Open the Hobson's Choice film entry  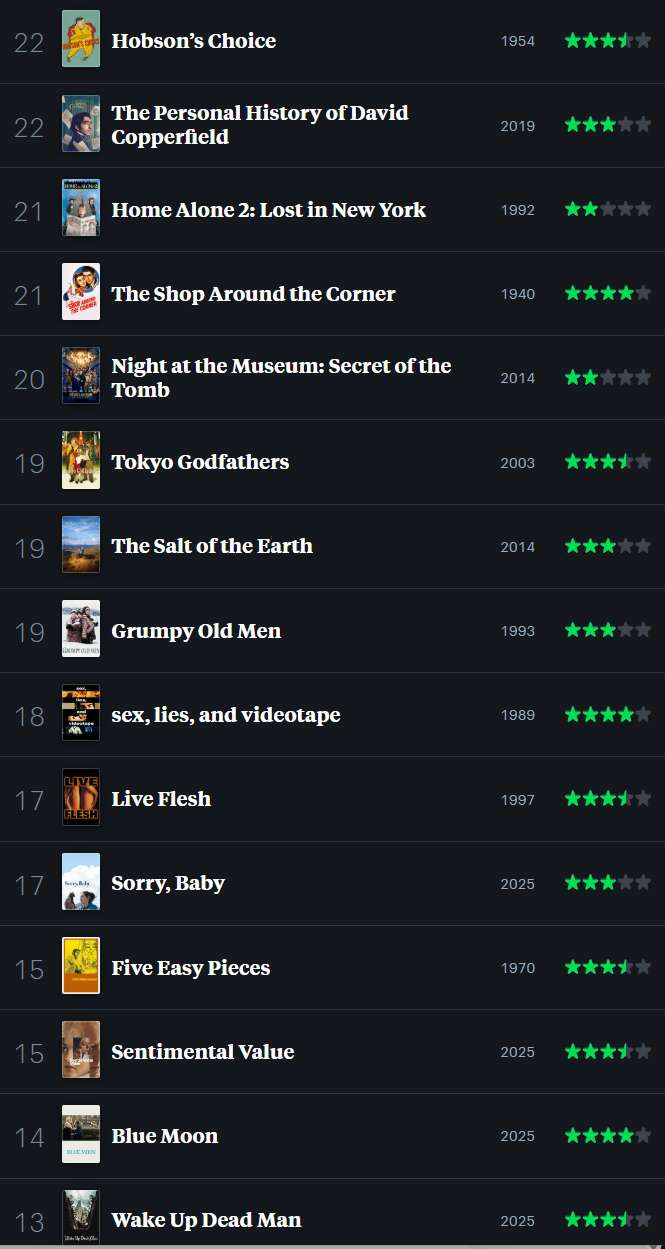click(193, 41)
